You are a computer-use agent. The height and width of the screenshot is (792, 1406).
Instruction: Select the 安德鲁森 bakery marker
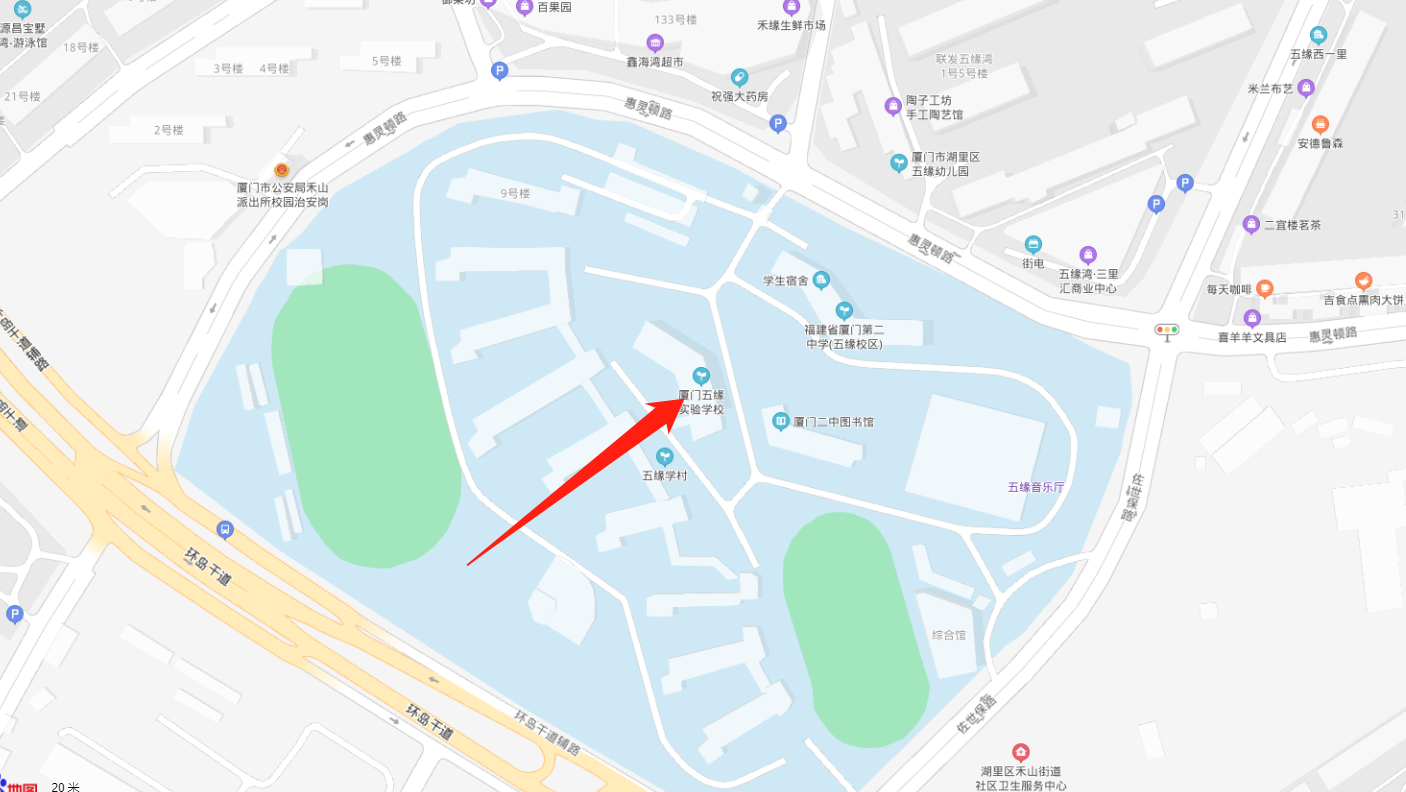[x=1320, y=124]
